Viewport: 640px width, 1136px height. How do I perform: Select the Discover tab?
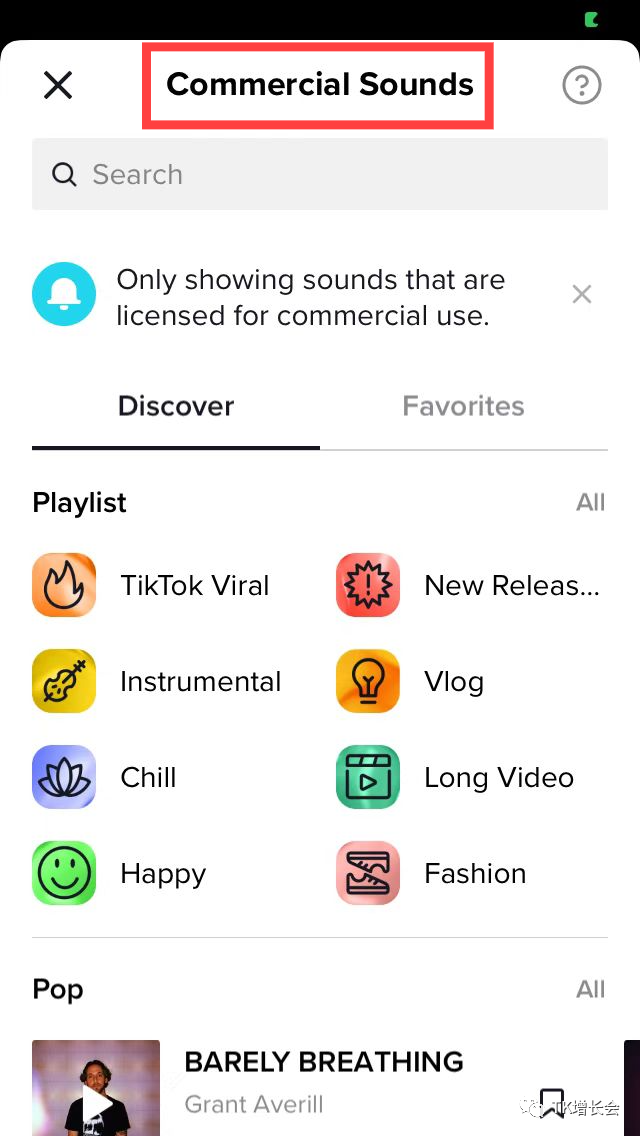(x=176, y=406)
